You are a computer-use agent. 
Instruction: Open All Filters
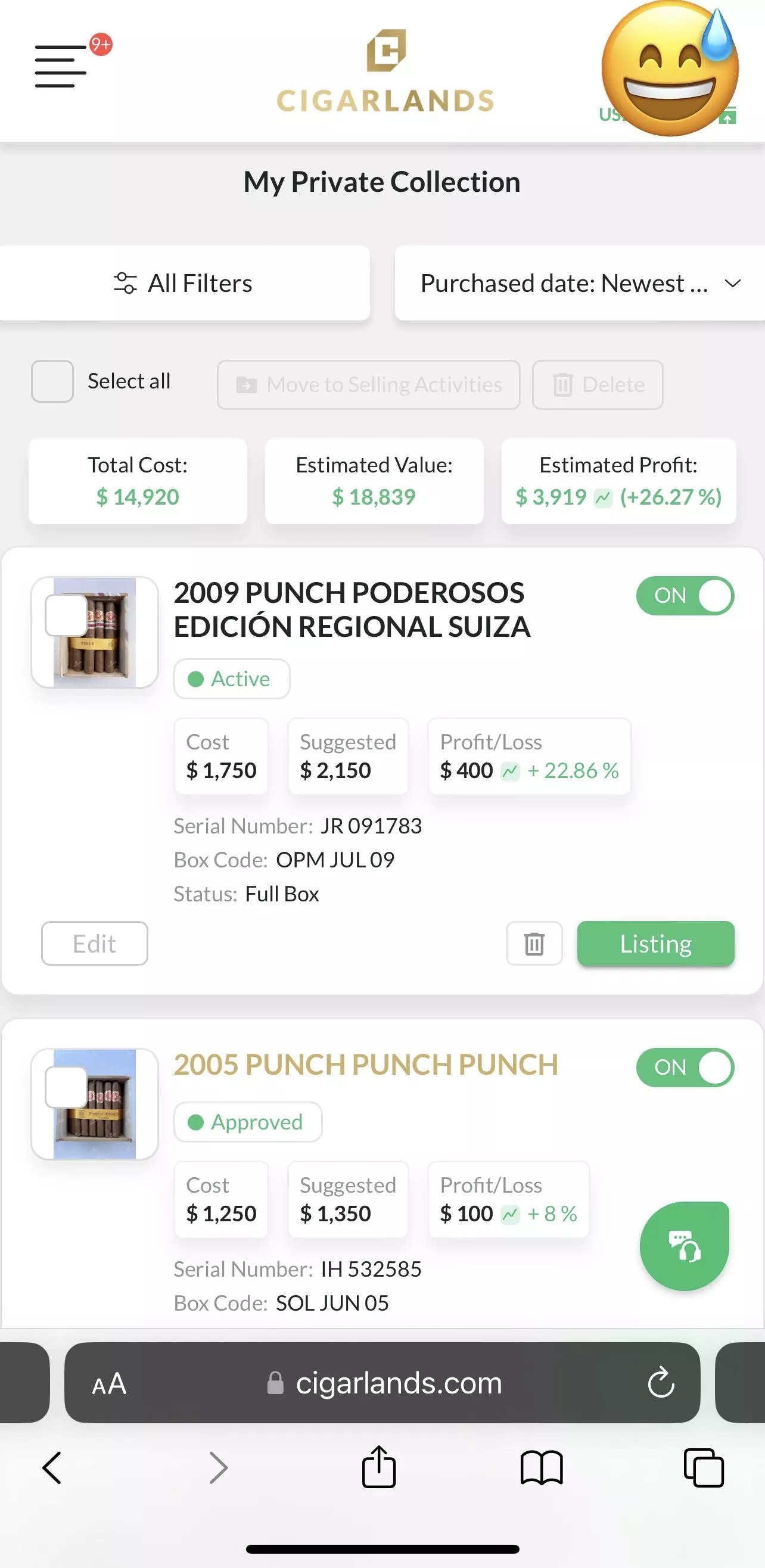click(185, 283)
